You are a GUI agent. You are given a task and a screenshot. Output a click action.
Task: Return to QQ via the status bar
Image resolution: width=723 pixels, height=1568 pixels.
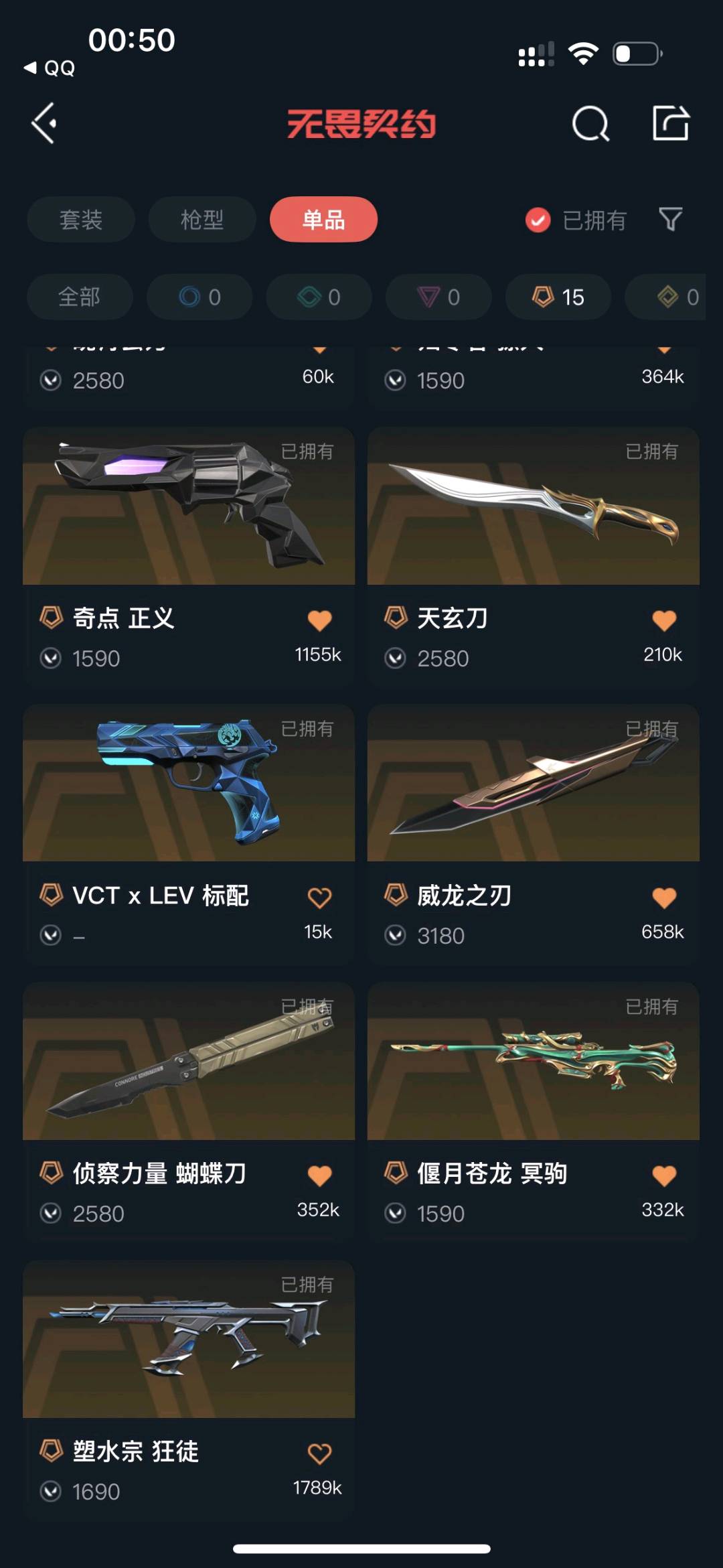[x=50, y=68]
